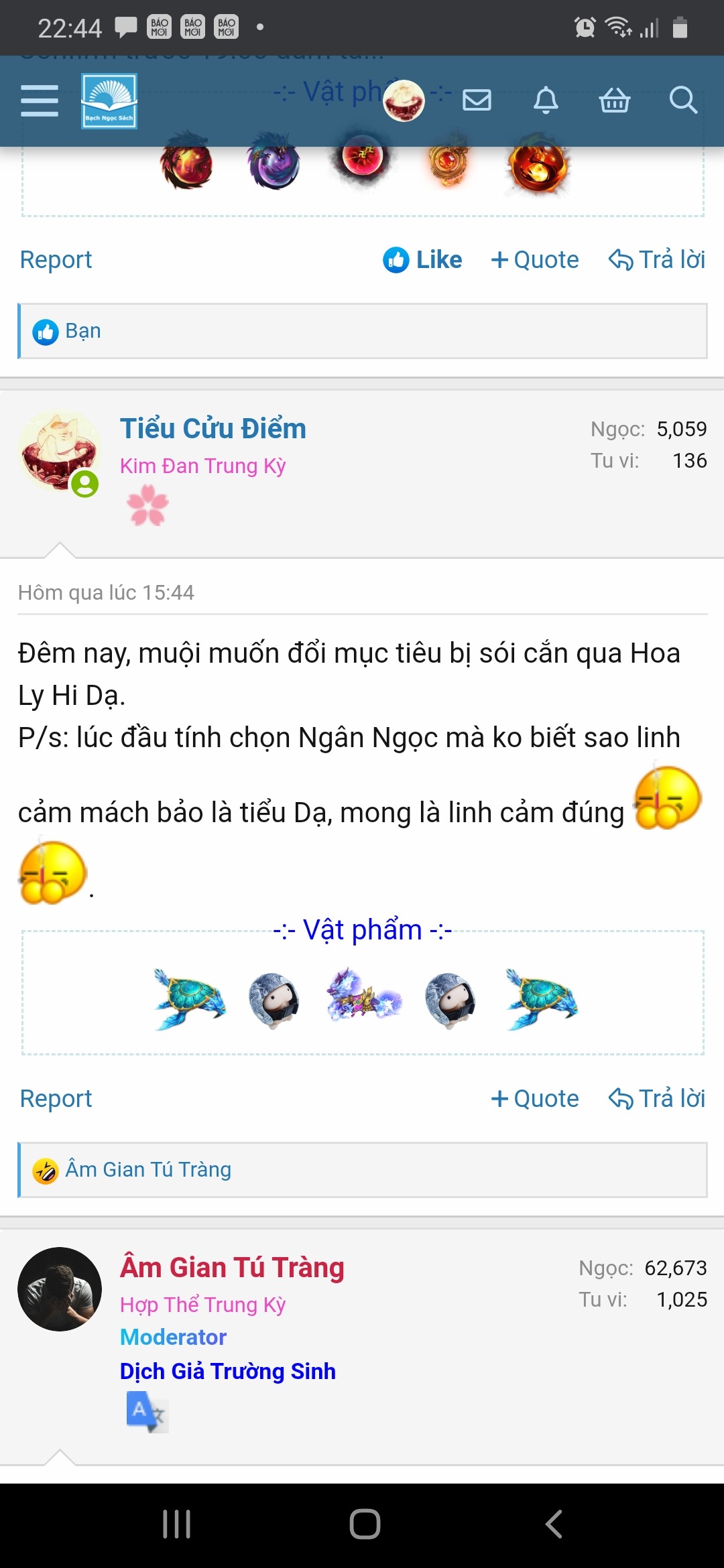The image size is (724, 1568).
Task: Open Âm Gian Tú Tràng in the reactions bar
Action: 148,1169
